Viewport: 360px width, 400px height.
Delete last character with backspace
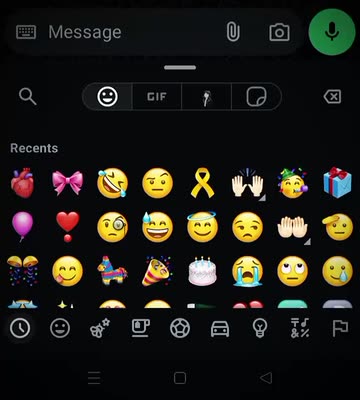coord(332,97)
